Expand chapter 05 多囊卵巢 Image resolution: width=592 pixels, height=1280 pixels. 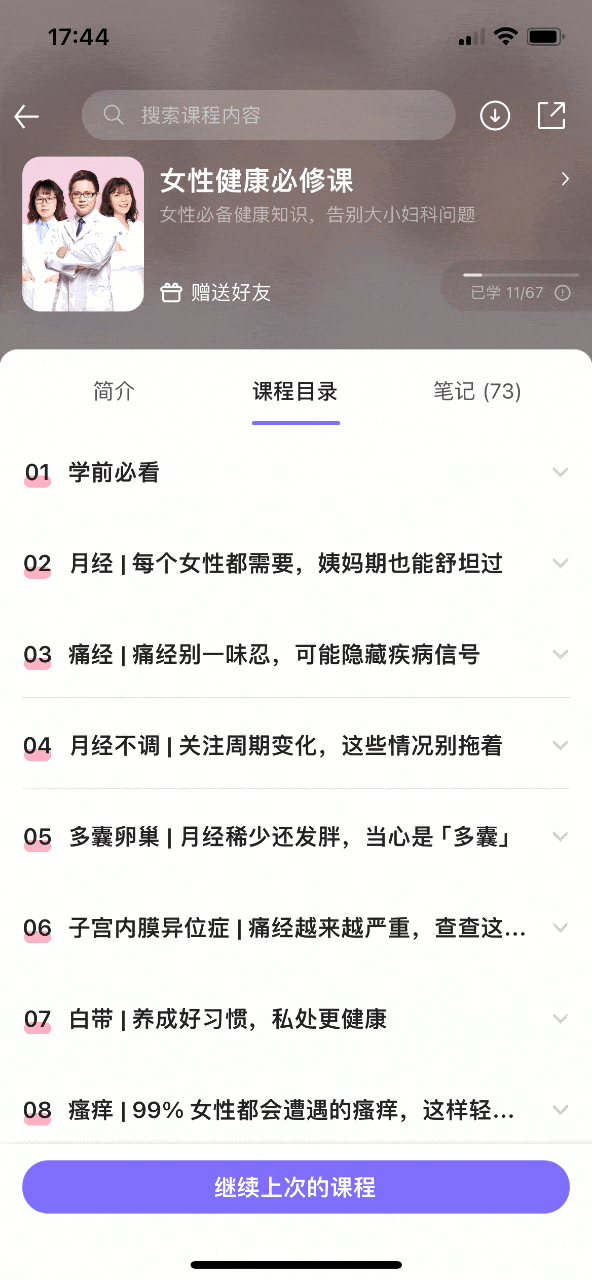296,836
